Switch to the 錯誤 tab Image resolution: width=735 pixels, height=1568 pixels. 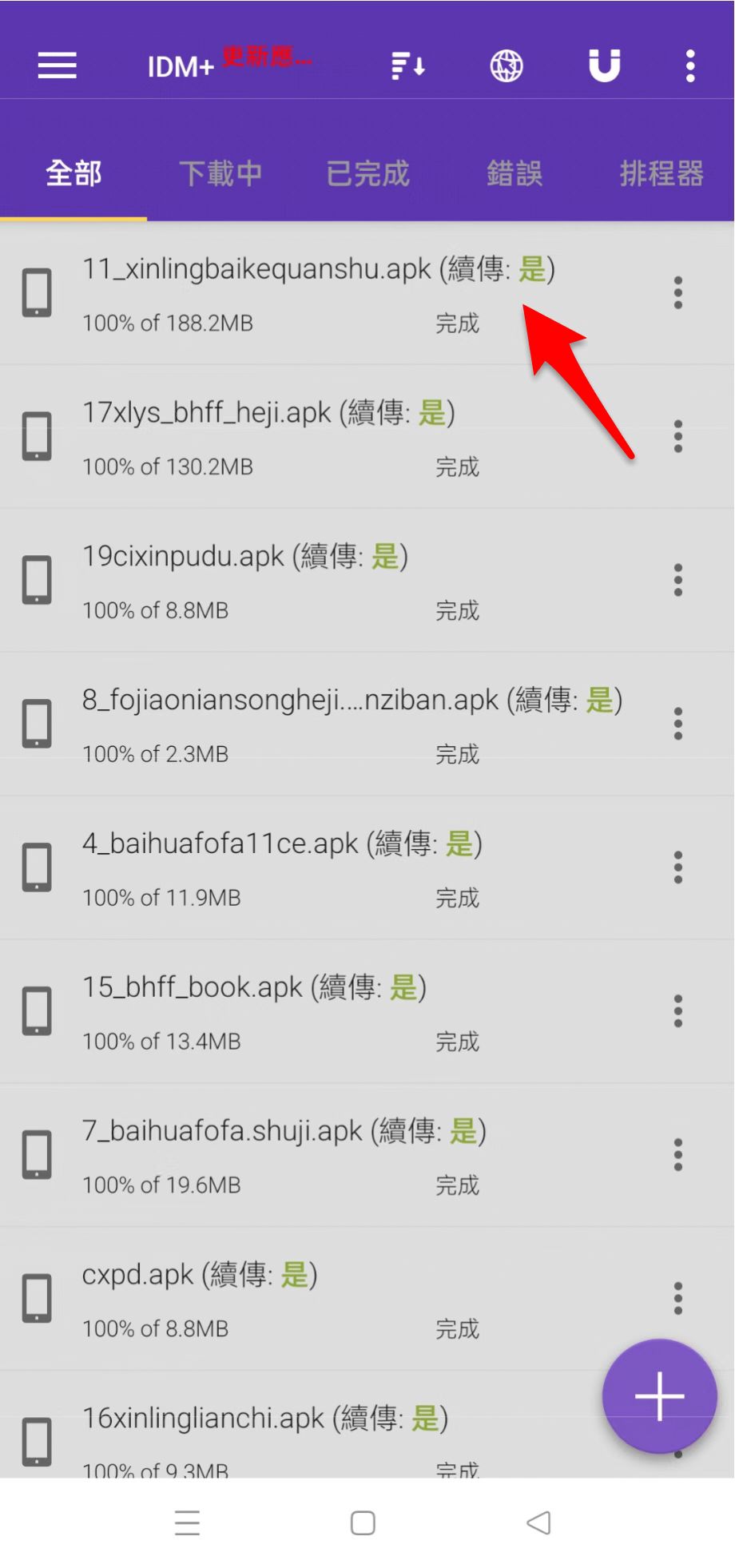pyautogui.click(x=514, y=173)
